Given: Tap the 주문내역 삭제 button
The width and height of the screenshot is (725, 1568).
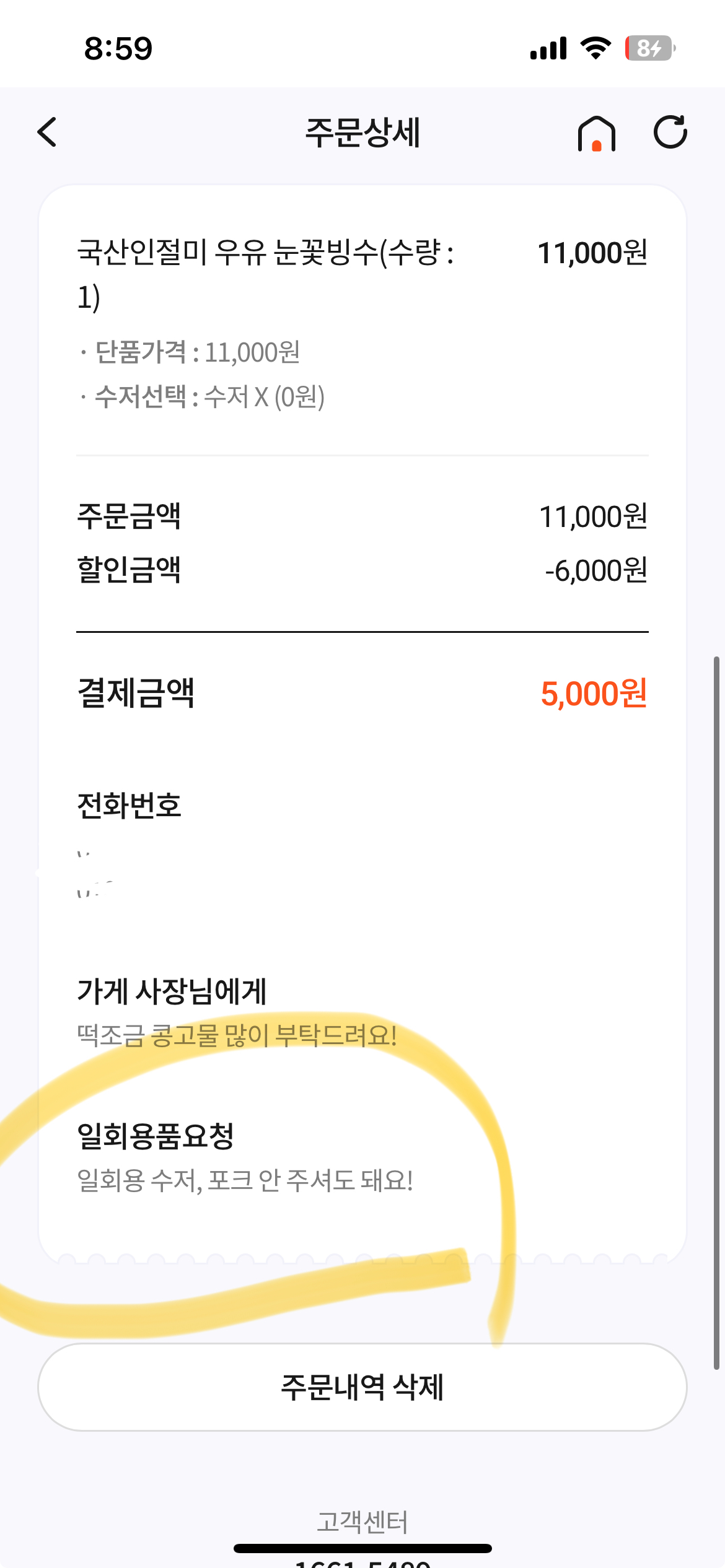Looking at the screenshot, I should tap(362, 1387).
